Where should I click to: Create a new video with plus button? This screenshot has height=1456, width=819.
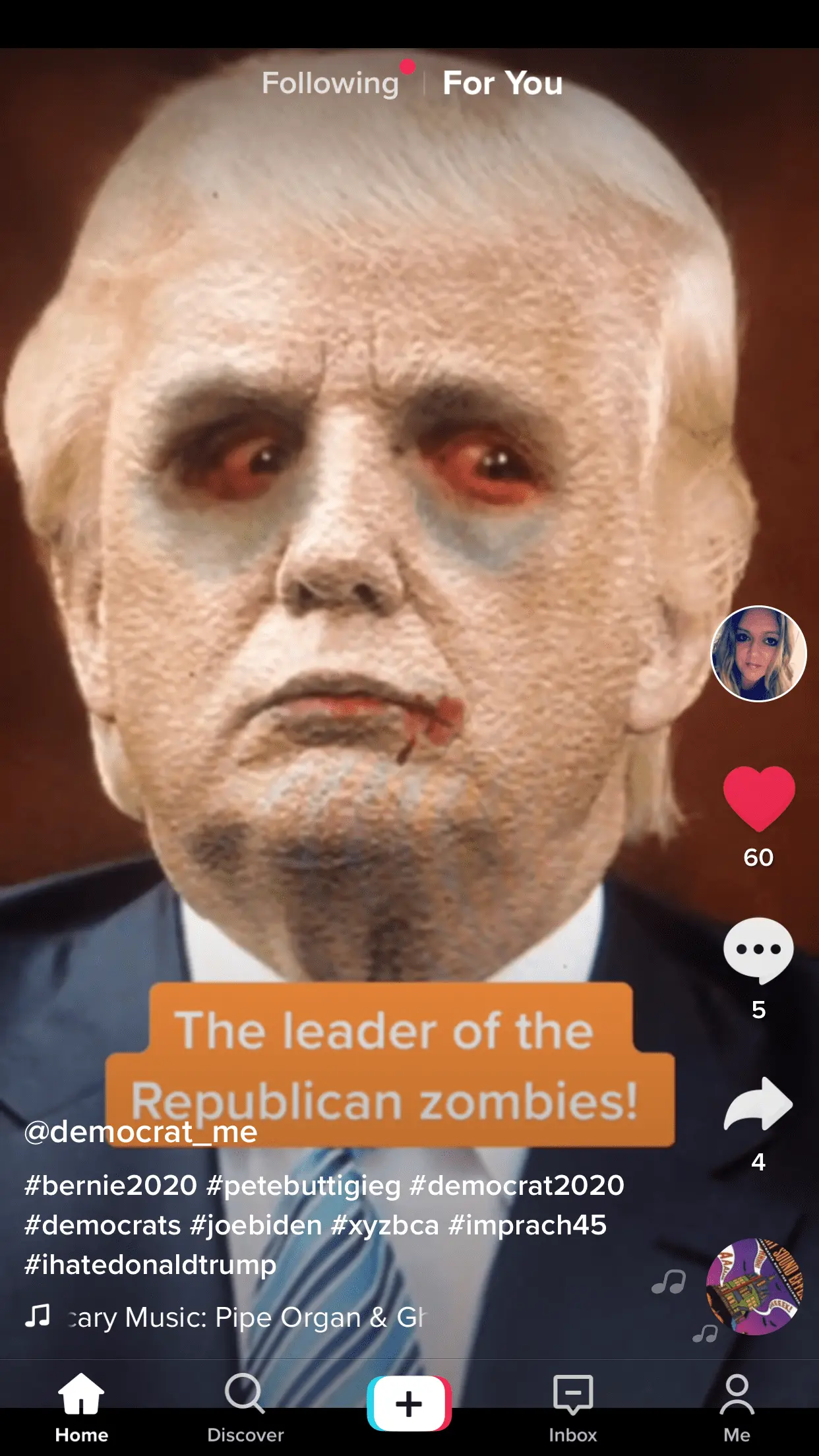tap(409, 1403)
